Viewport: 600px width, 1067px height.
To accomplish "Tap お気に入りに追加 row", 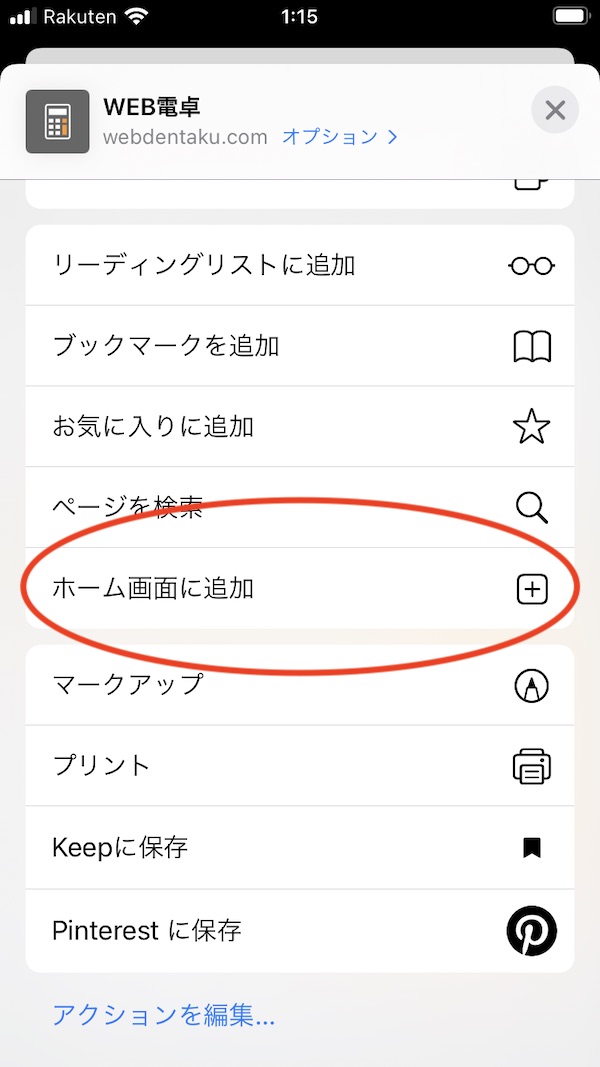I will [x=300, y=427].
